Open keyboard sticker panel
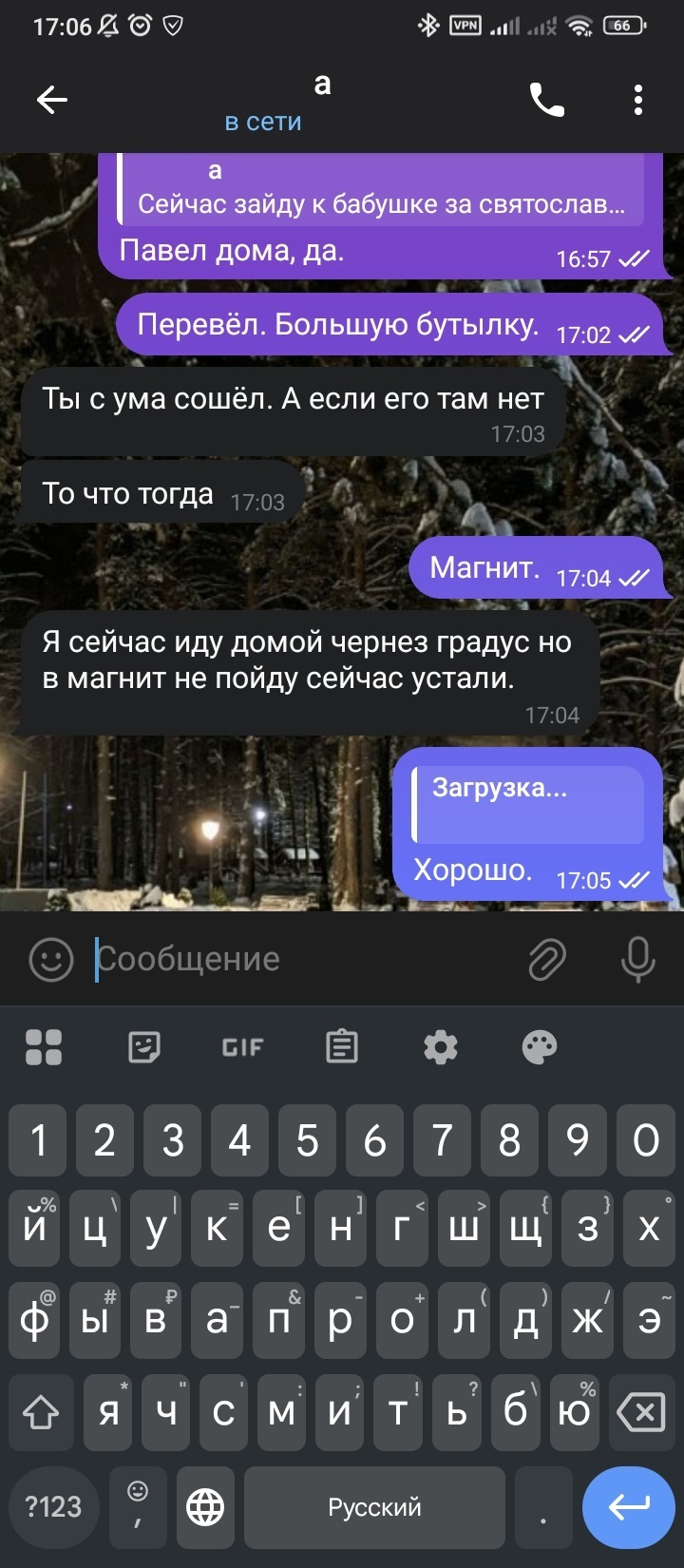Image resolution: width=684 pixels, height=1568 pixels. [x=143, y=1047]
